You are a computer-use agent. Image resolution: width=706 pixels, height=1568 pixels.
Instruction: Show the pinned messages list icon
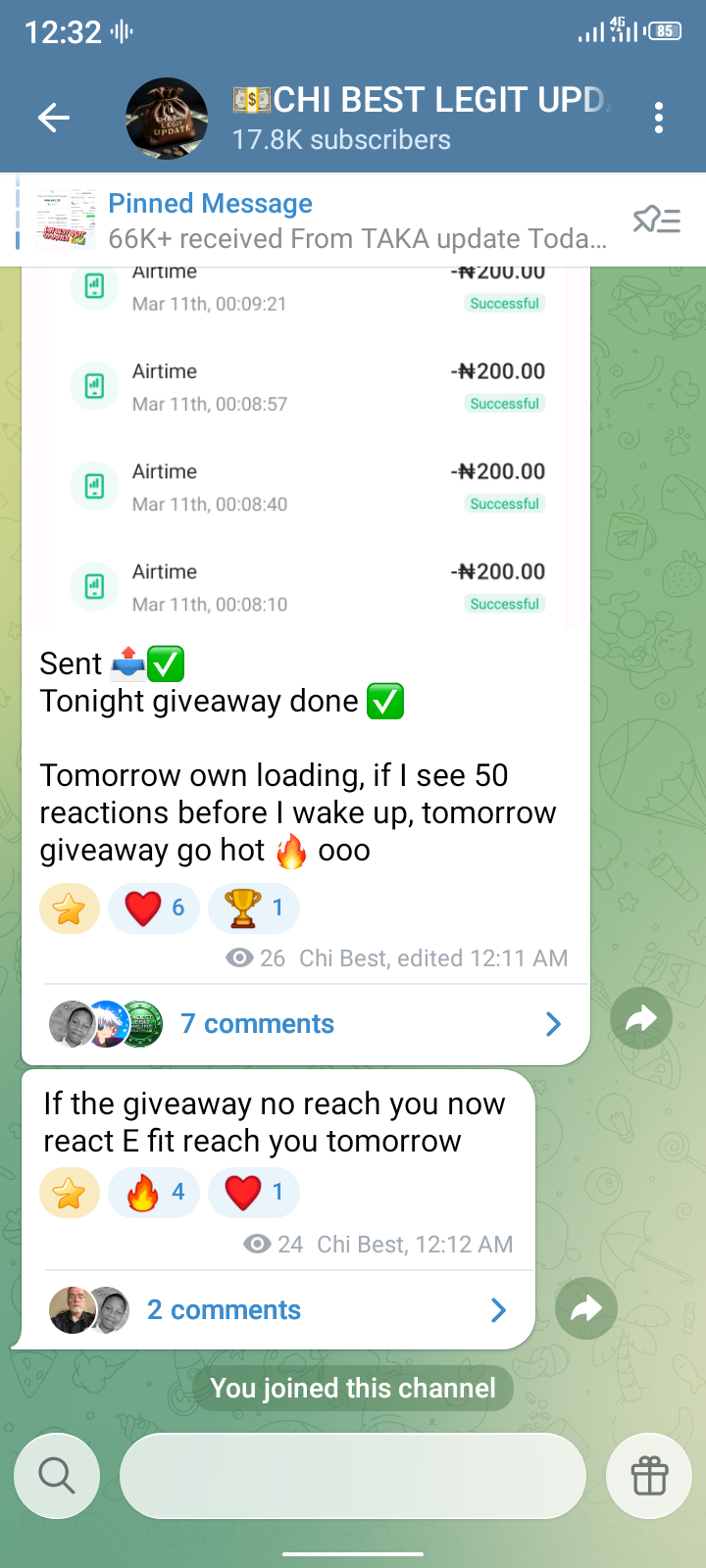pos(656,220)
